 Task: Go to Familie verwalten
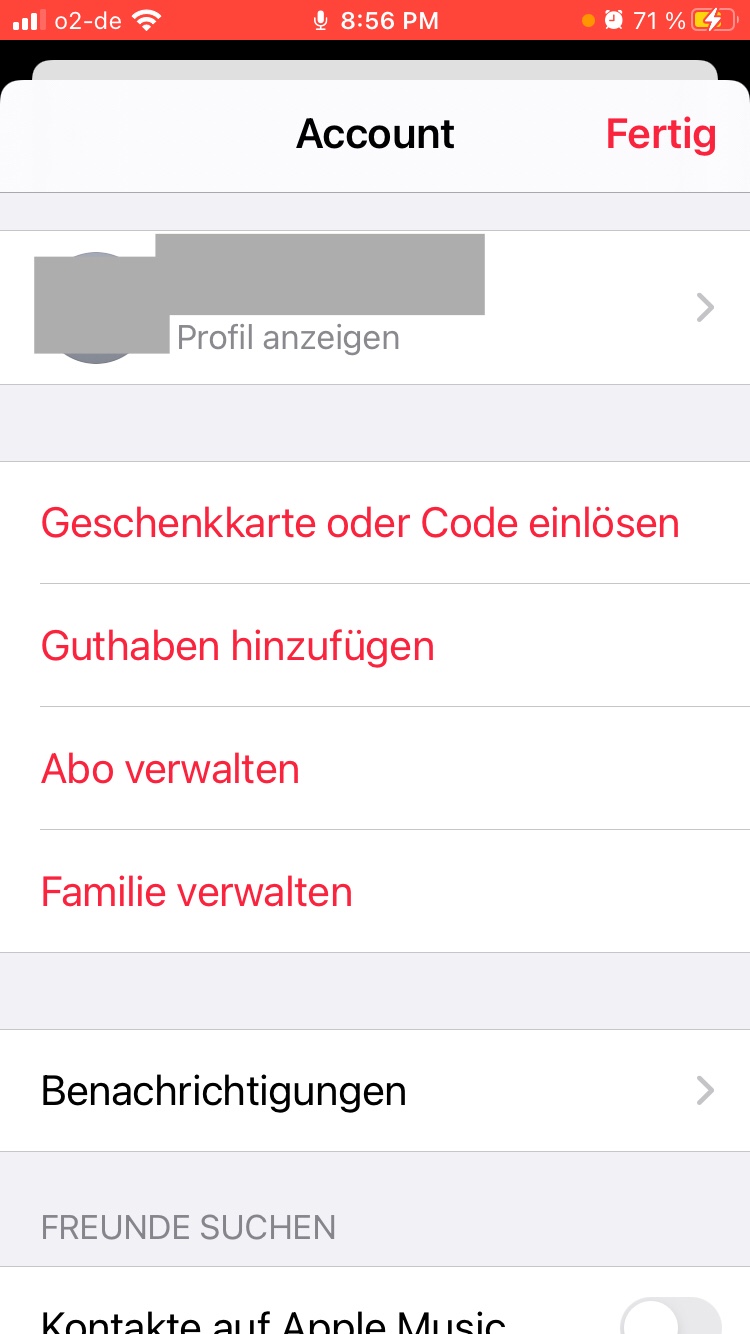tap(197, 892)
